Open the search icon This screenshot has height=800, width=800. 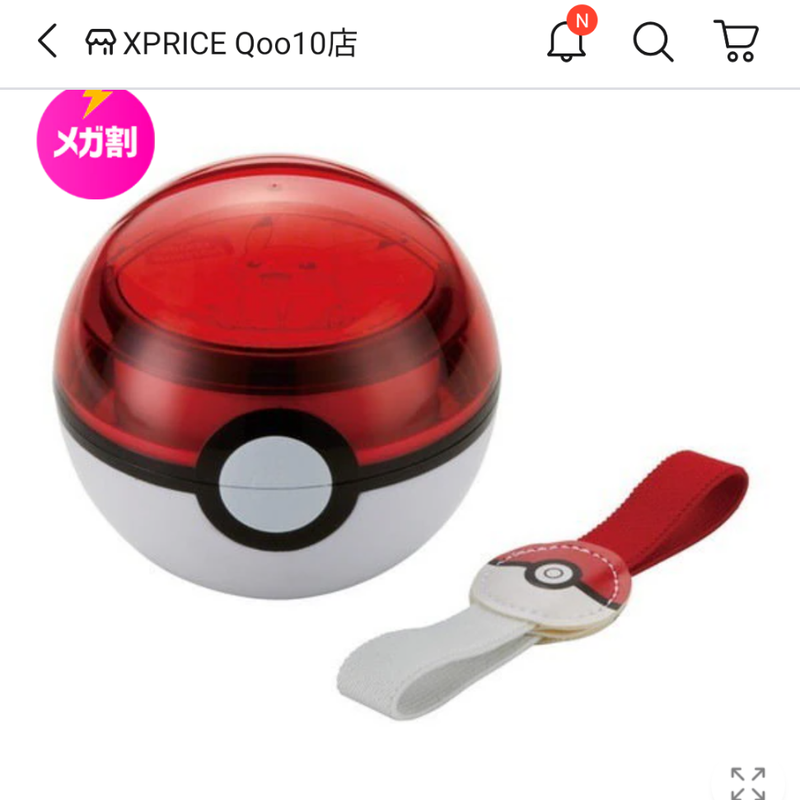point(652,42)
